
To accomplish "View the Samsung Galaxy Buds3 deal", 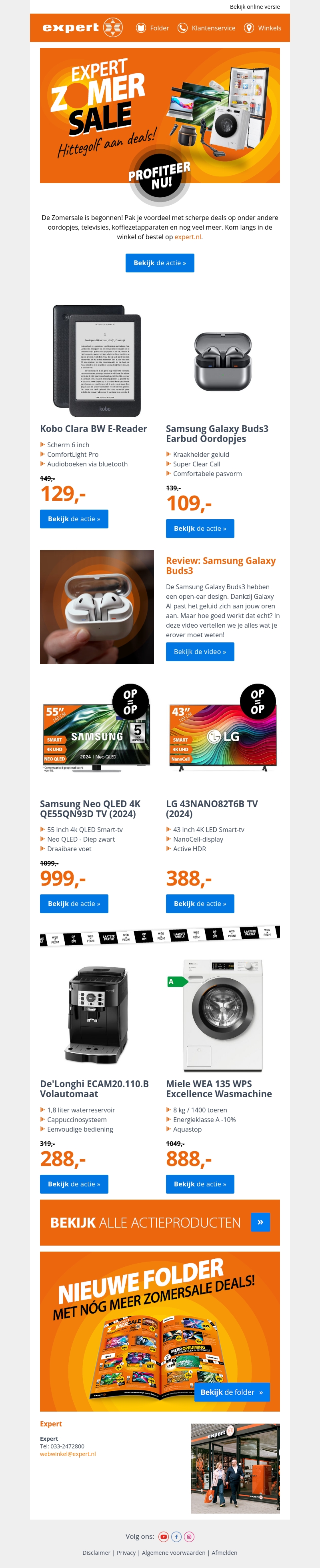I will pyautogui.click(x=200, y=528).
